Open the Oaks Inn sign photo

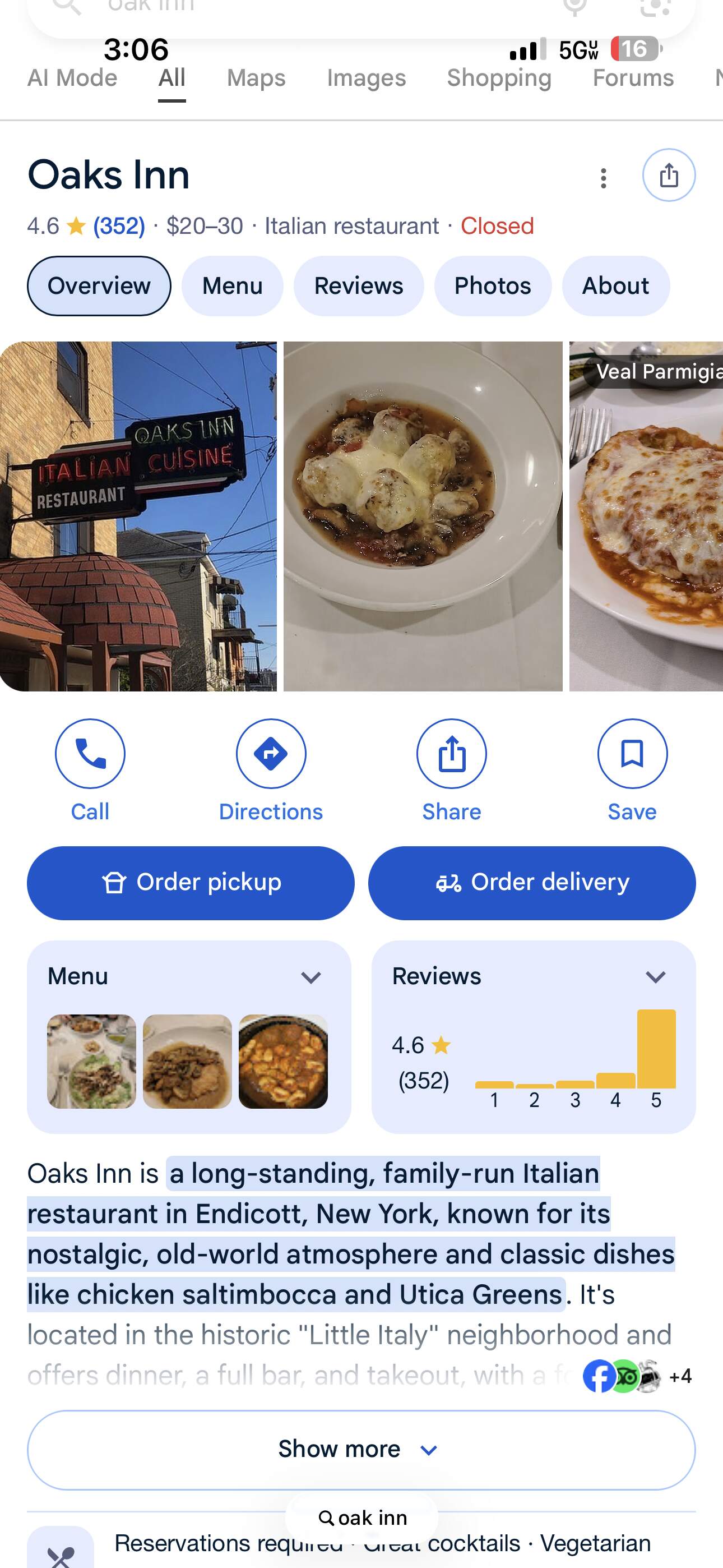point(138,516)
